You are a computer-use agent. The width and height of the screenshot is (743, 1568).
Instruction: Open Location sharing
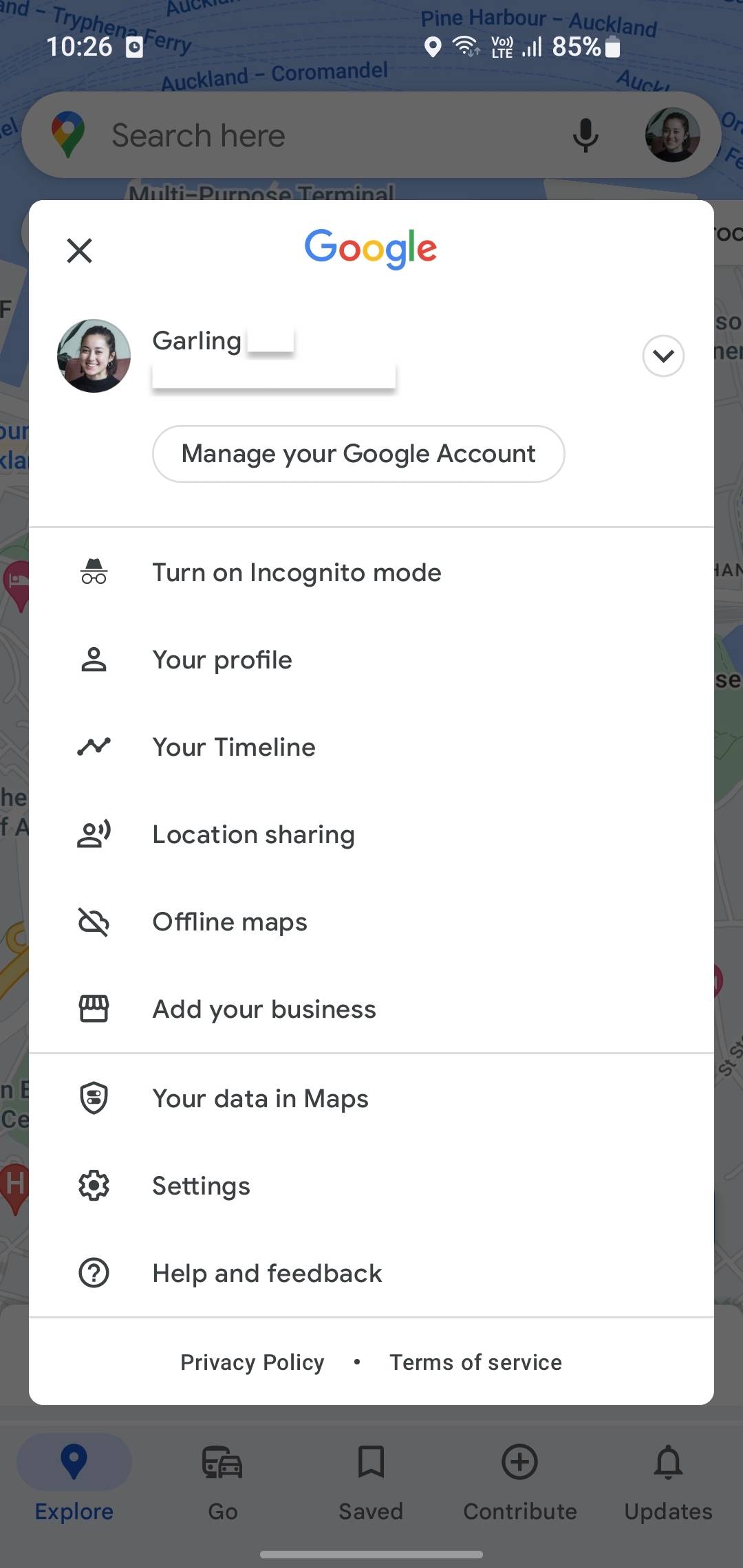click(x=253, y=835)
